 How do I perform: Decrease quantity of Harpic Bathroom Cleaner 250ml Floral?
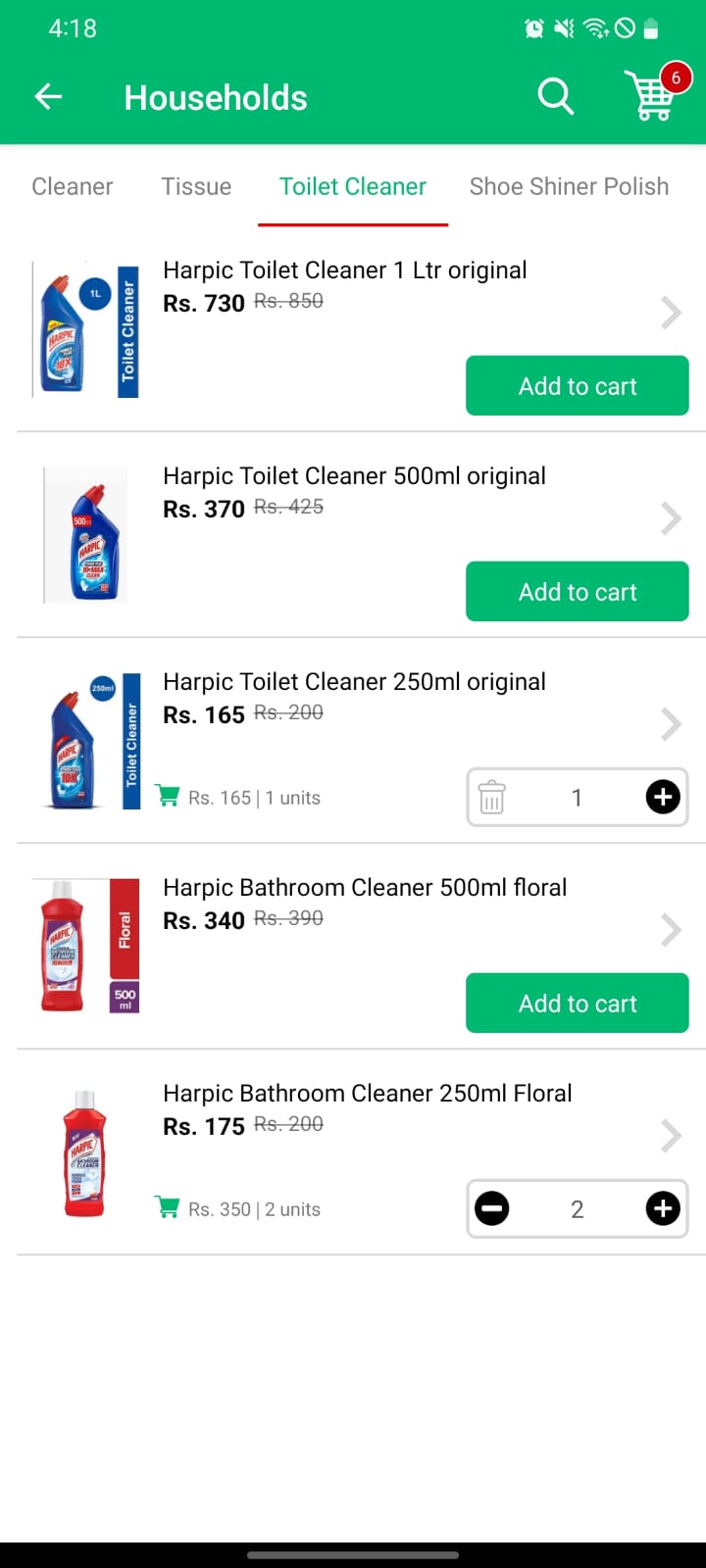(x=492, y=1209)
